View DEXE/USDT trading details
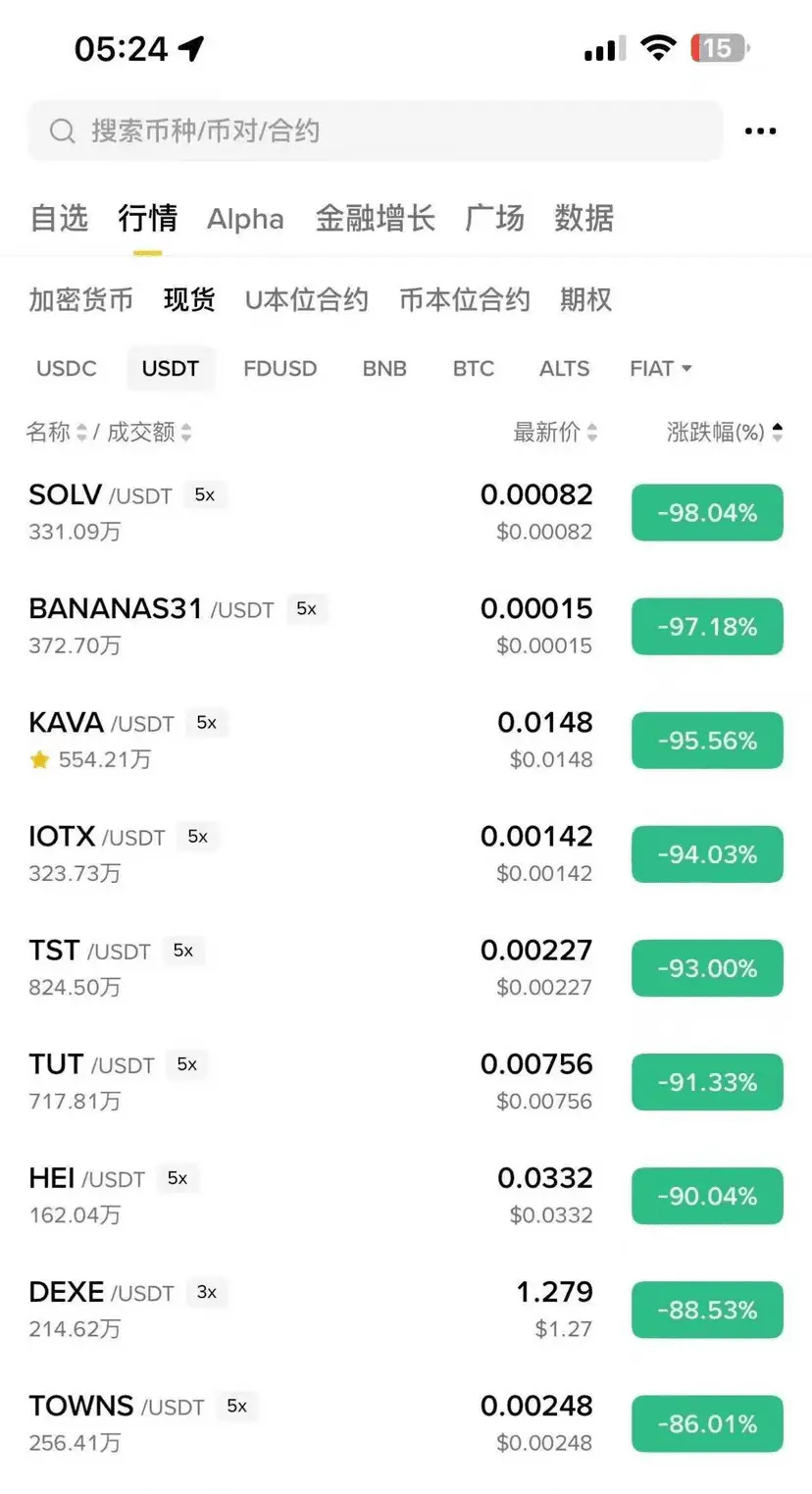The height and width of the screenshot is (1494, 812). [294, 1309]
